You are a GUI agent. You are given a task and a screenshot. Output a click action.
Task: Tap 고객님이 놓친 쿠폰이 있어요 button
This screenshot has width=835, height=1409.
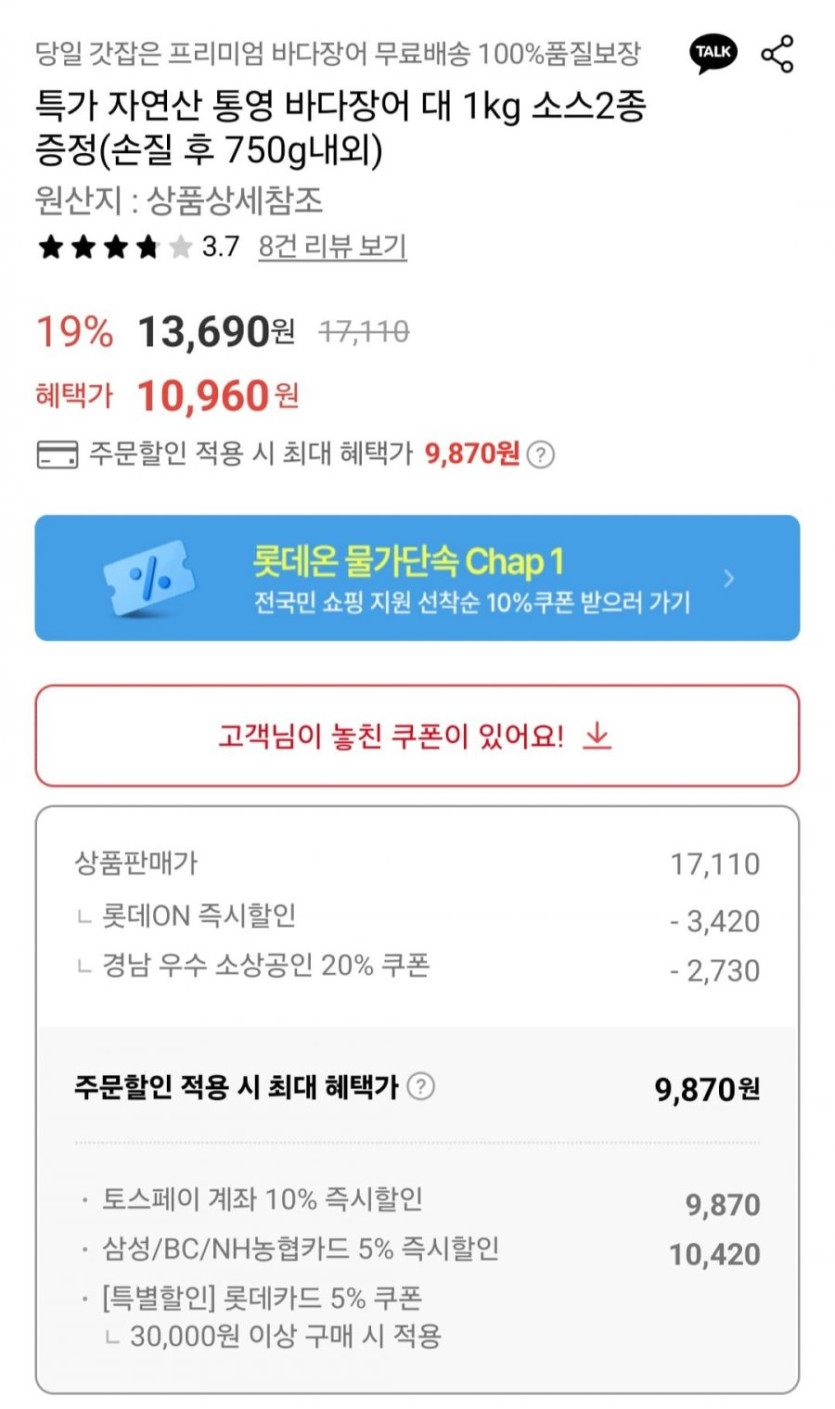417,736
